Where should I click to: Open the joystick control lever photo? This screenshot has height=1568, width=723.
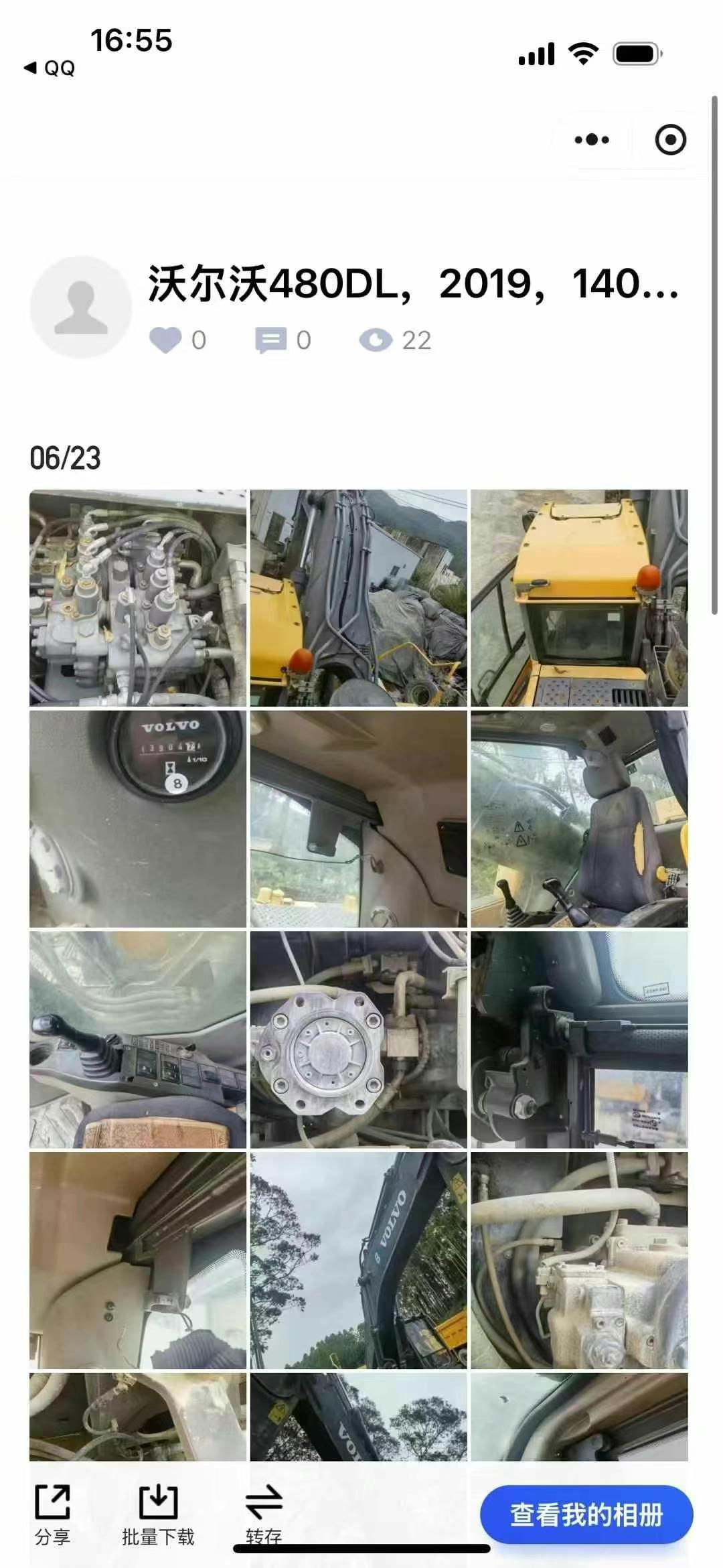click(138, 1040)
